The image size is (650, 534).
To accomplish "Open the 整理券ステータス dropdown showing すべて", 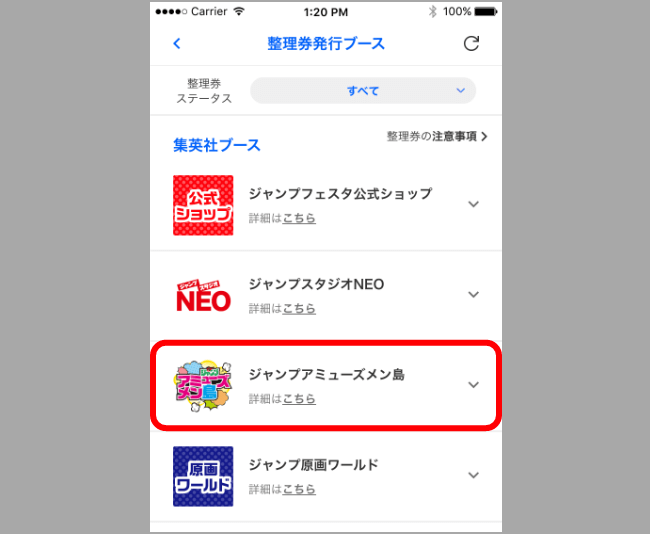I will coord(363,91).
